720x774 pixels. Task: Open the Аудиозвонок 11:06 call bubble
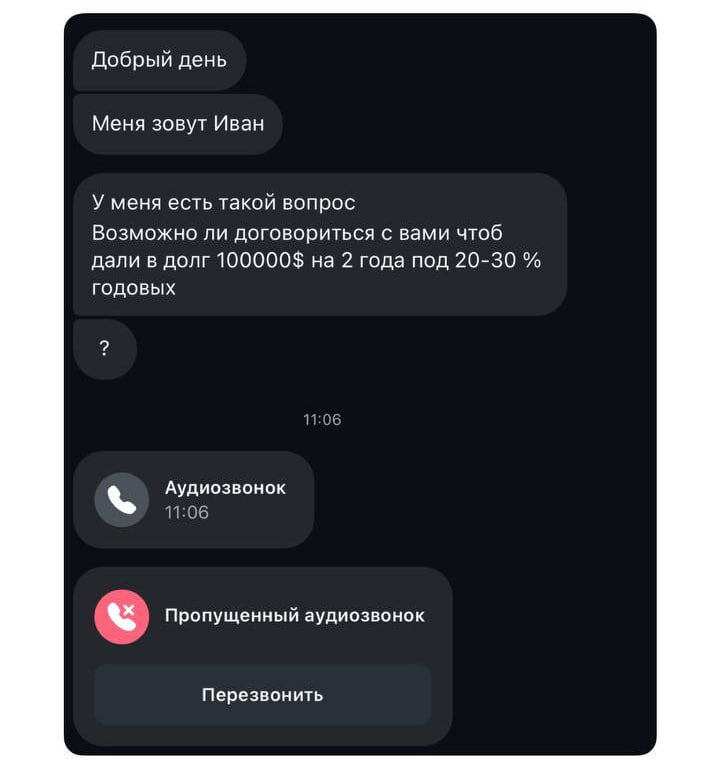[194, 499]
